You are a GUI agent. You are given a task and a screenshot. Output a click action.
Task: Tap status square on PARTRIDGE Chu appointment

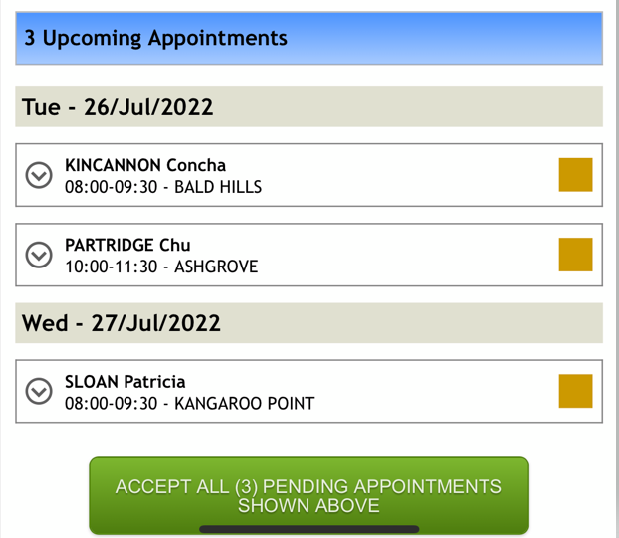pyautogui.click(x=575, y=255)
